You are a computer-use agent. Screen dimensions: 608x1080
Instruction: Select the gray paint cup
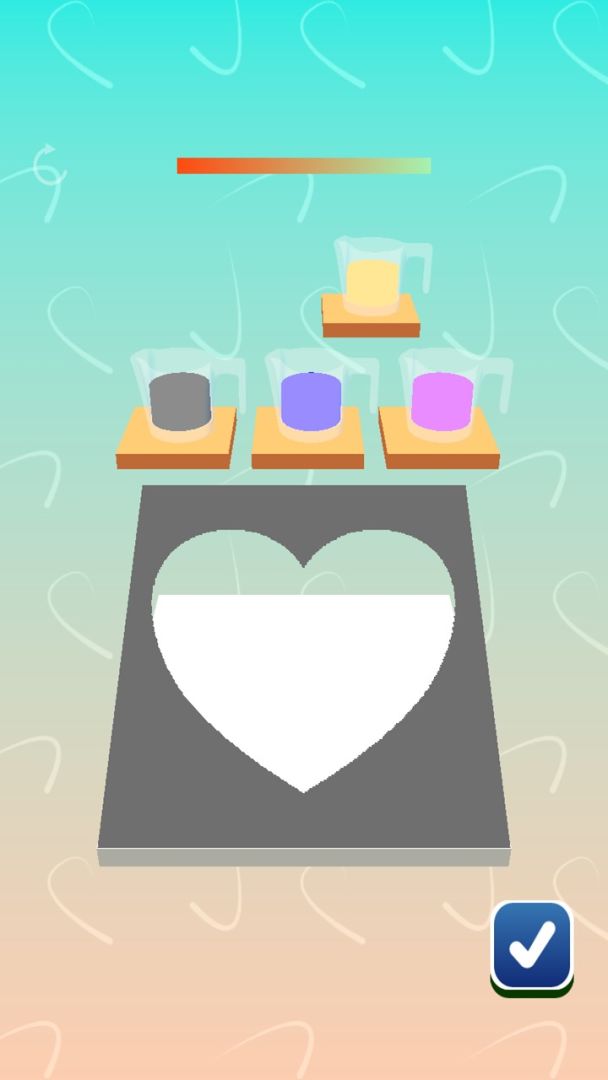(x=180, y=400)
